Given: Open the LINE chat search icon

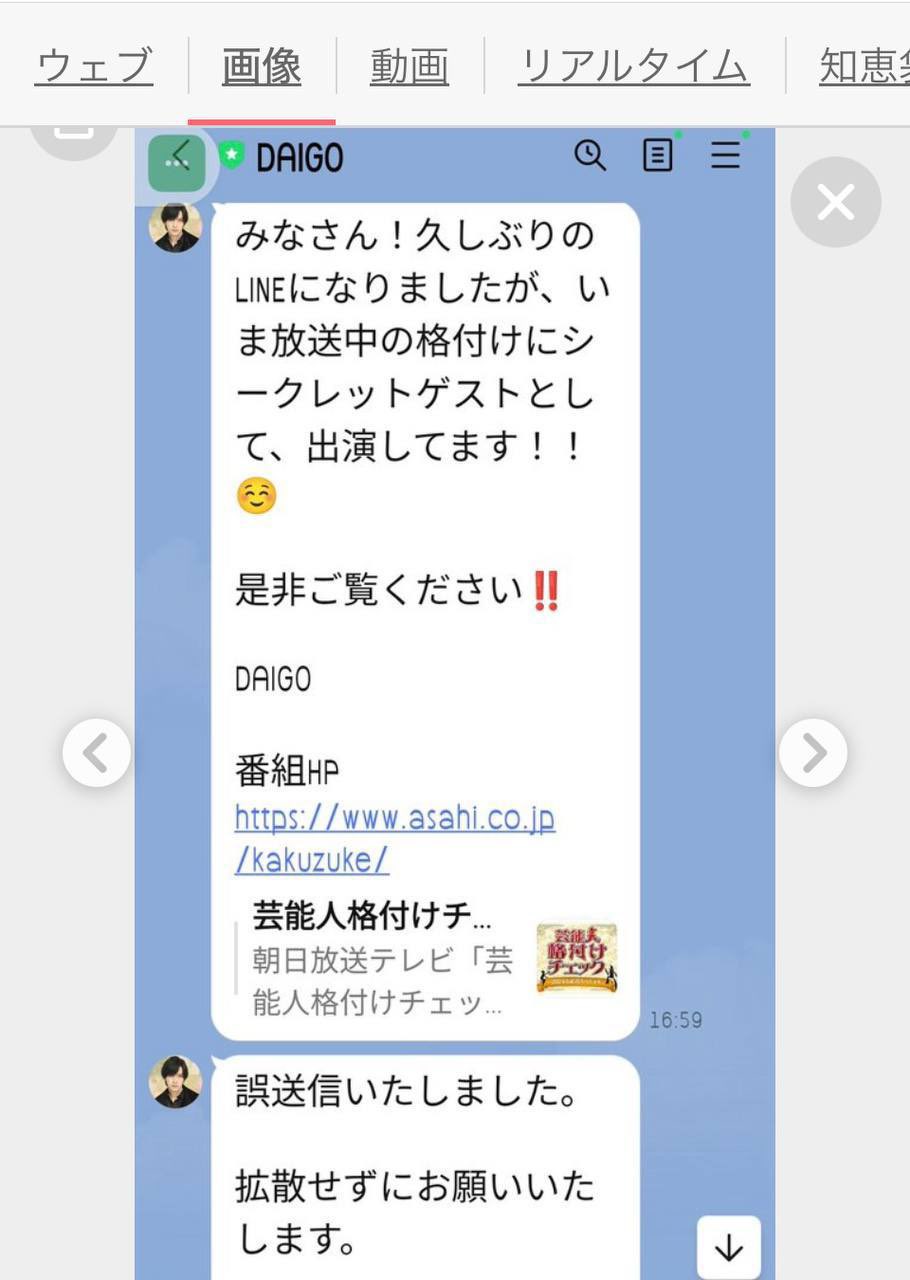Looking at the screenshot, I should (x=592, y=156).
